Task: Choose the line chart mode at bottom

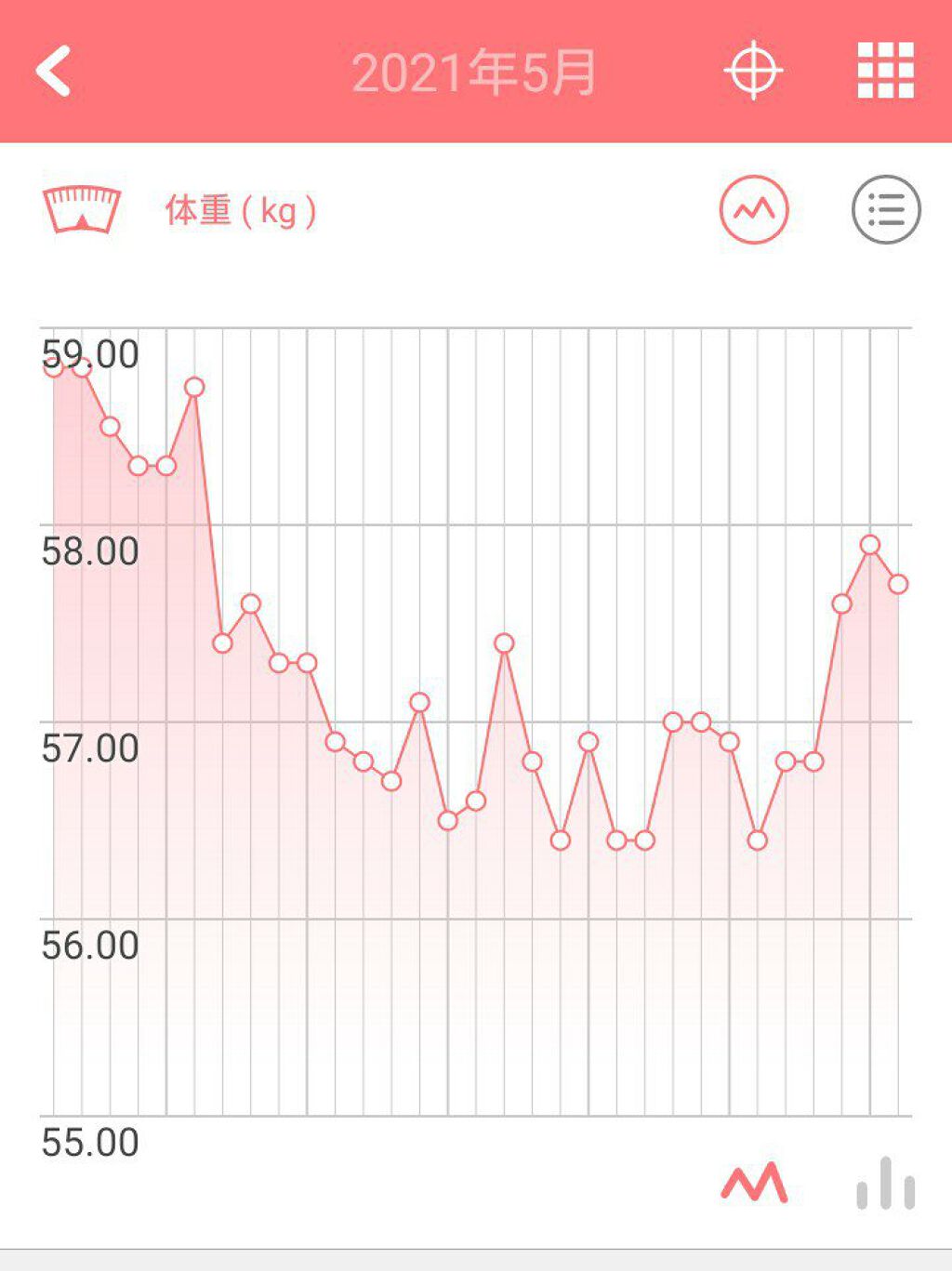Action: pos(754,1184)
